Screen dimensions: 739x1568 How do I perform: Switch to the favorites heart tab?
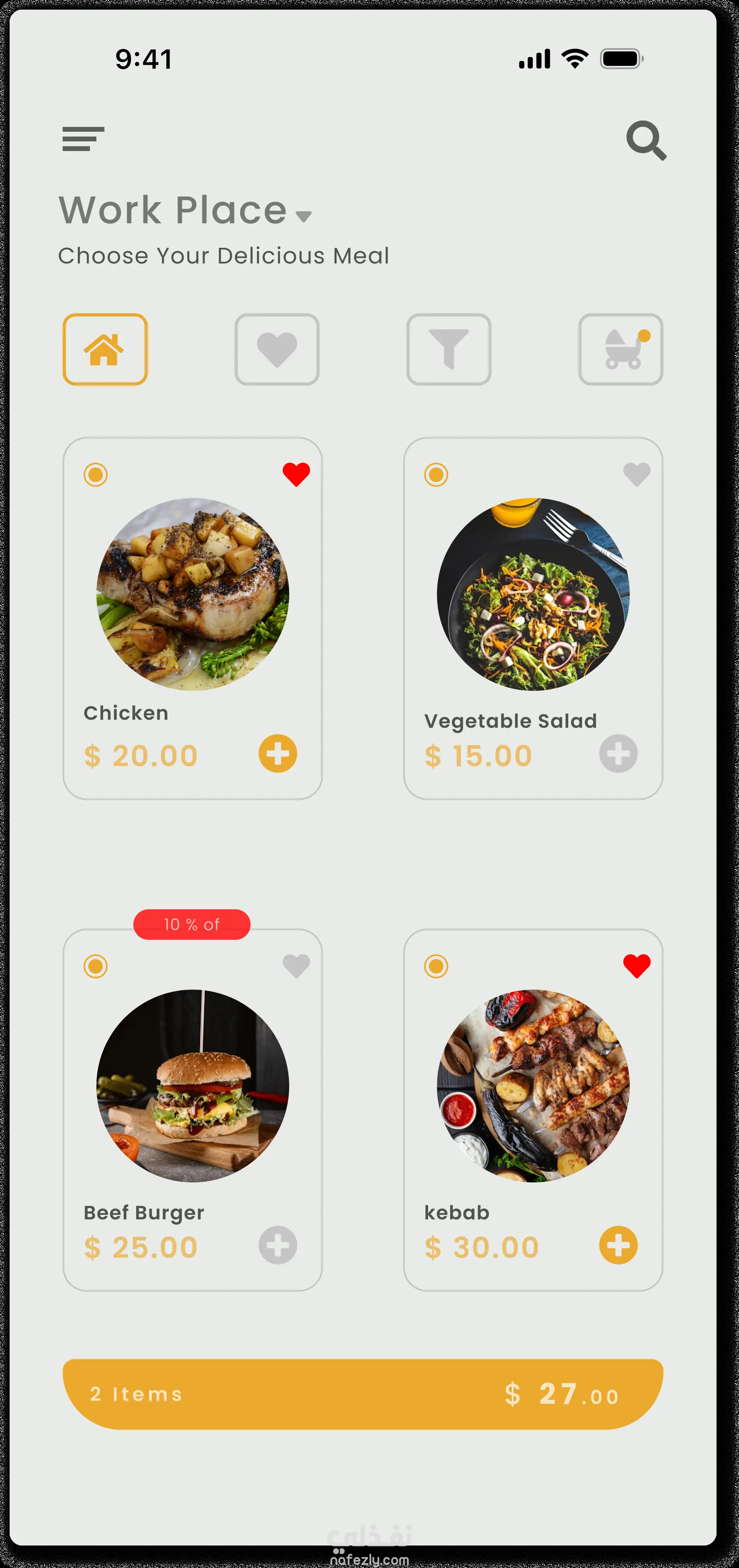point(277,349)
